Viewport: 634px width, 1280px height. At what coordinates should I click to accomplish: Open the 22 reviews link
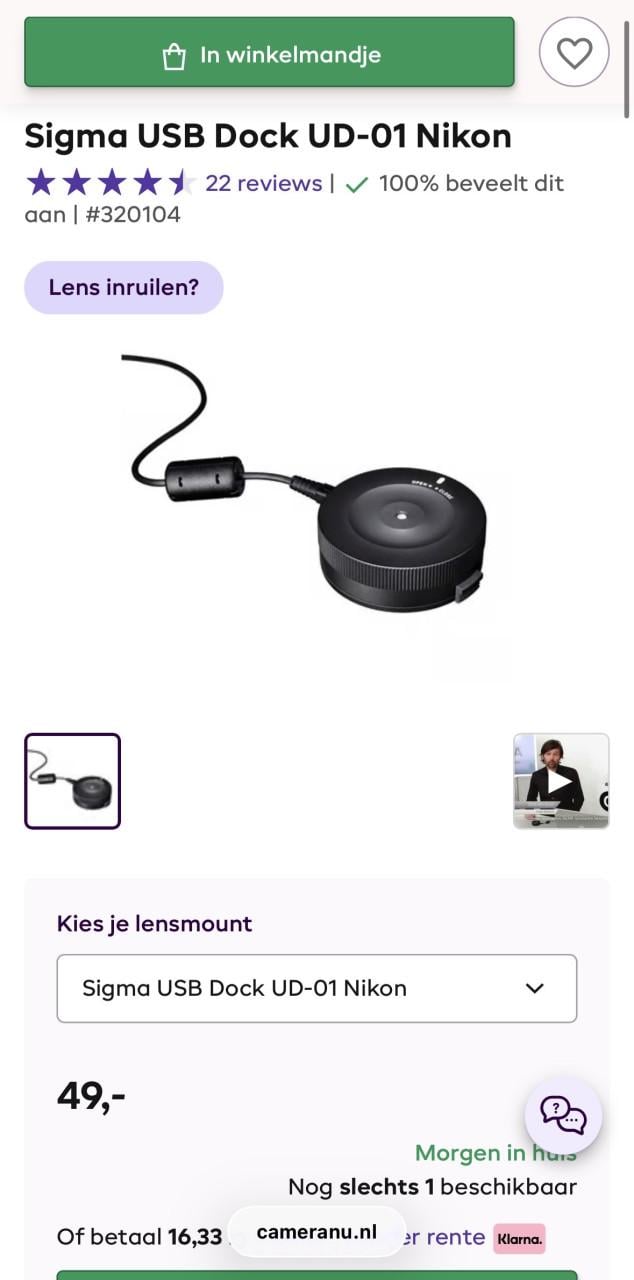point(263,183)
